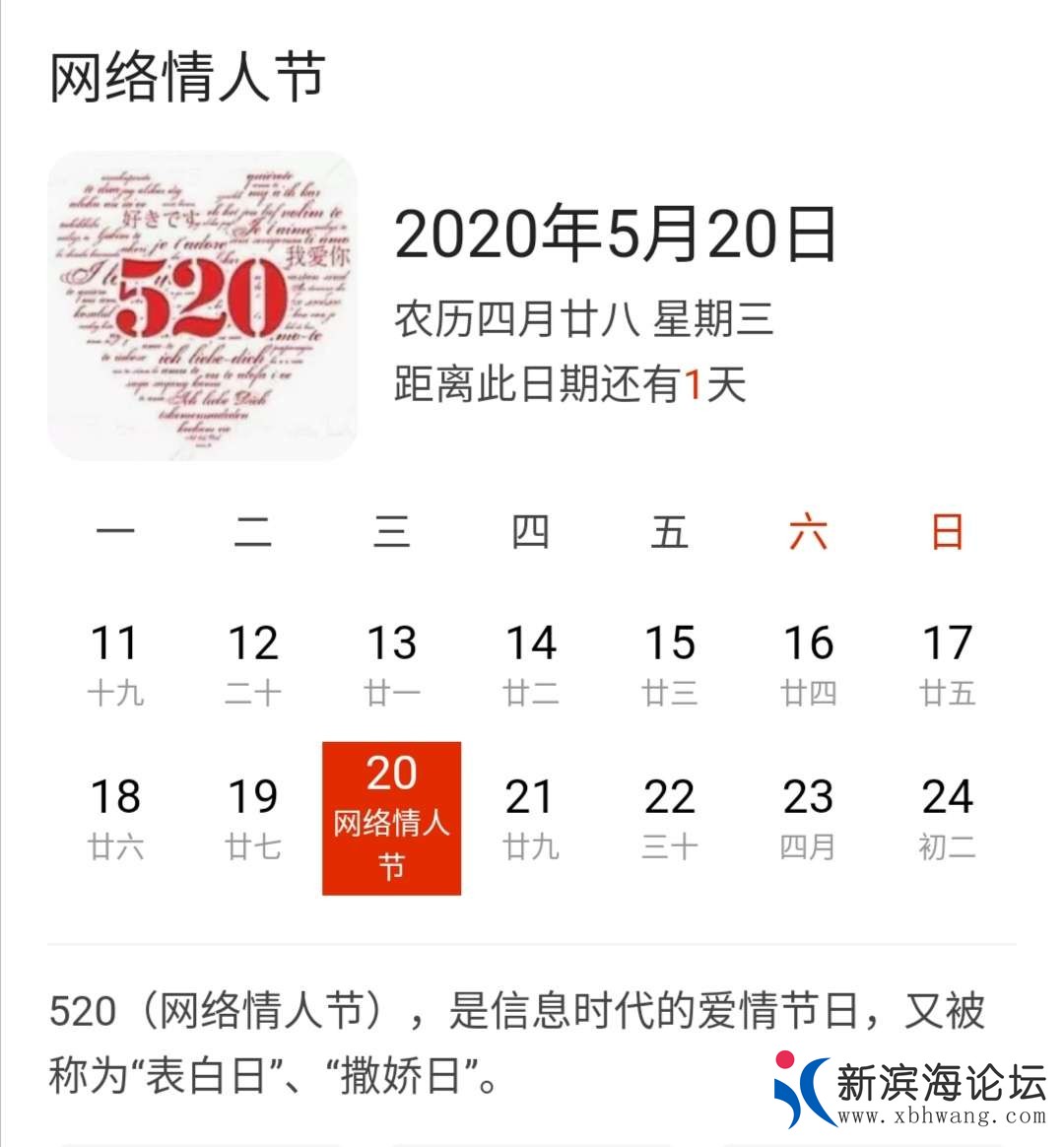Select date 21 in the calendar

[x=530, y=818]
